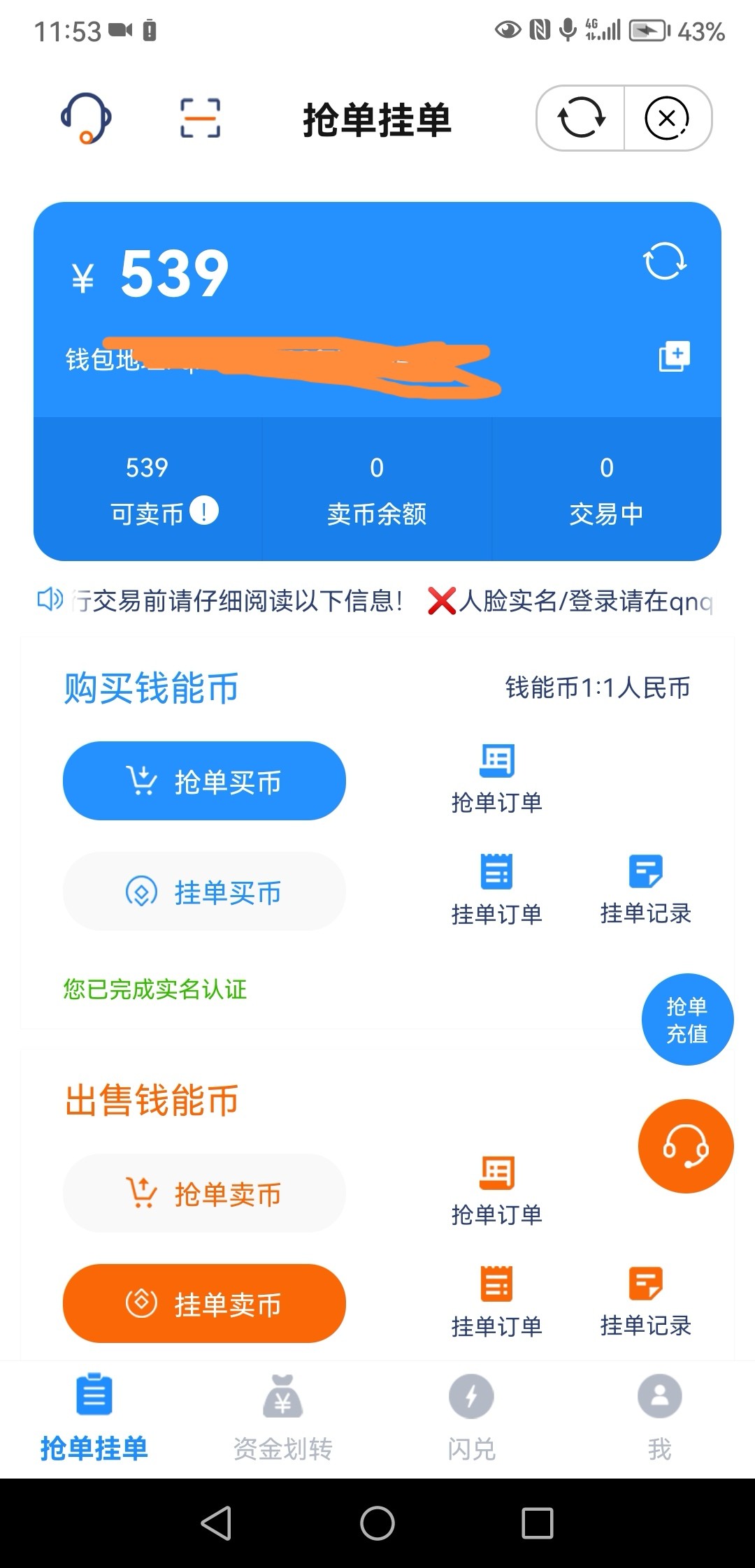Close the mini app with X button
755x1568 pixels.
pos(666,118)
